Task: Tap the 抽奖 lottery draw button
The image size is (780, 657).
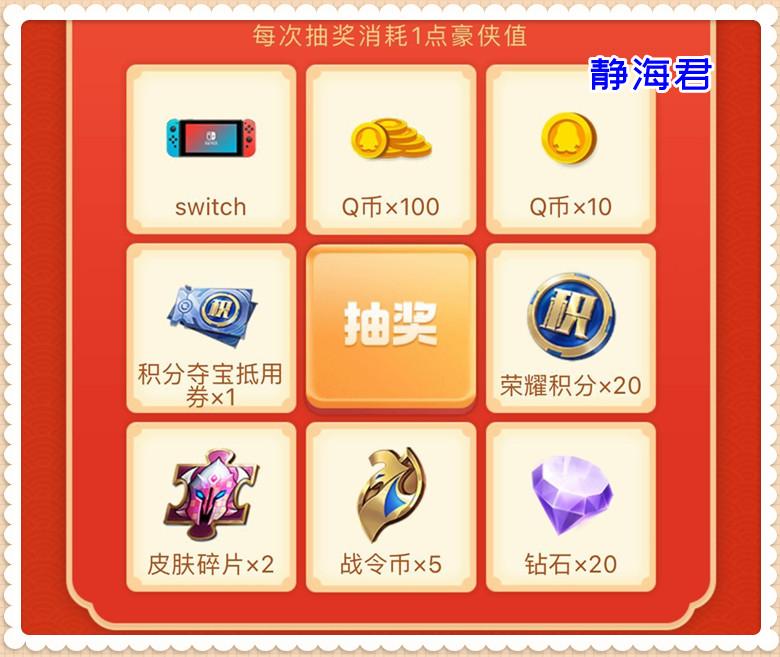Action: click(390, 326)
